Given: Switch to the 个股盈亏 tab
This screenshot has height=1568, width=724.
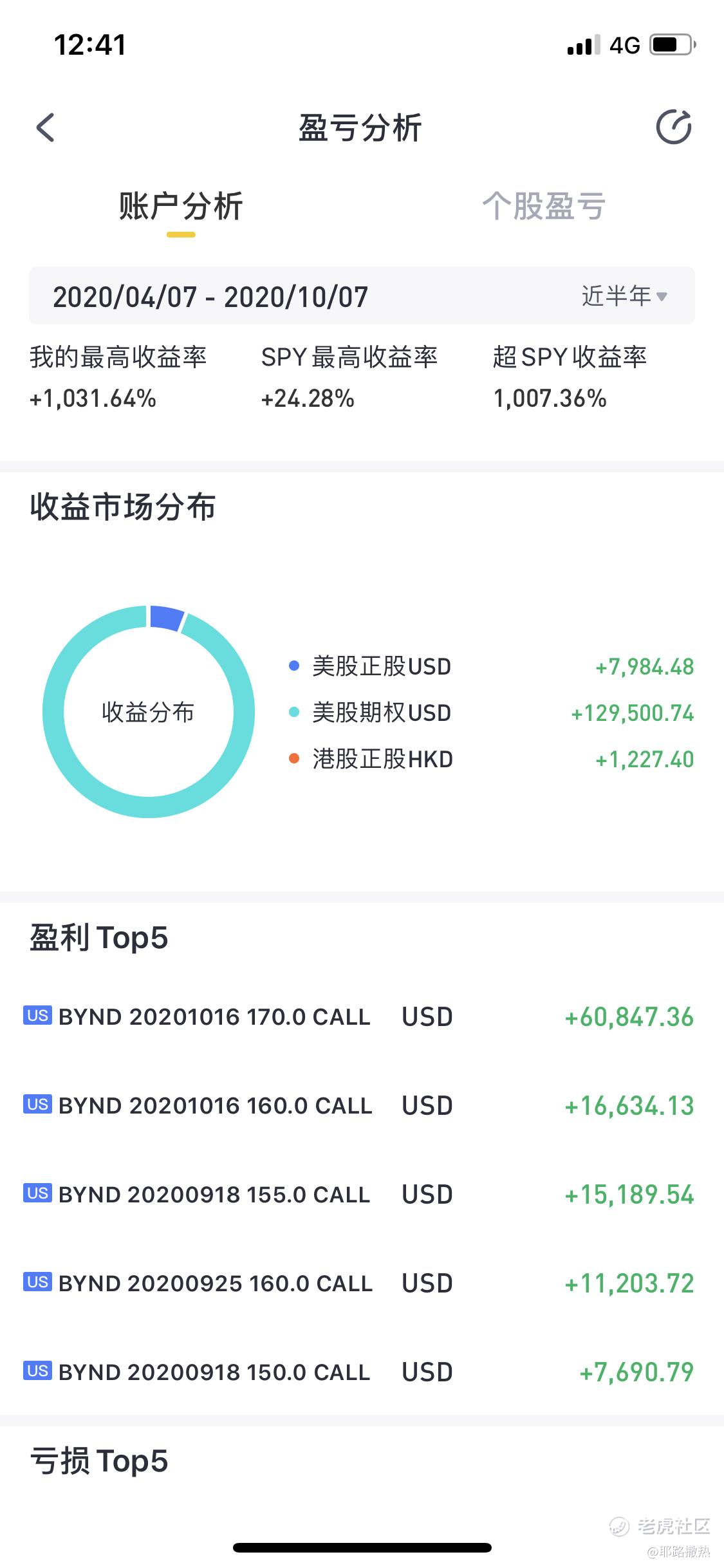Looking at the screenshot, I should [x=544, y=207].
